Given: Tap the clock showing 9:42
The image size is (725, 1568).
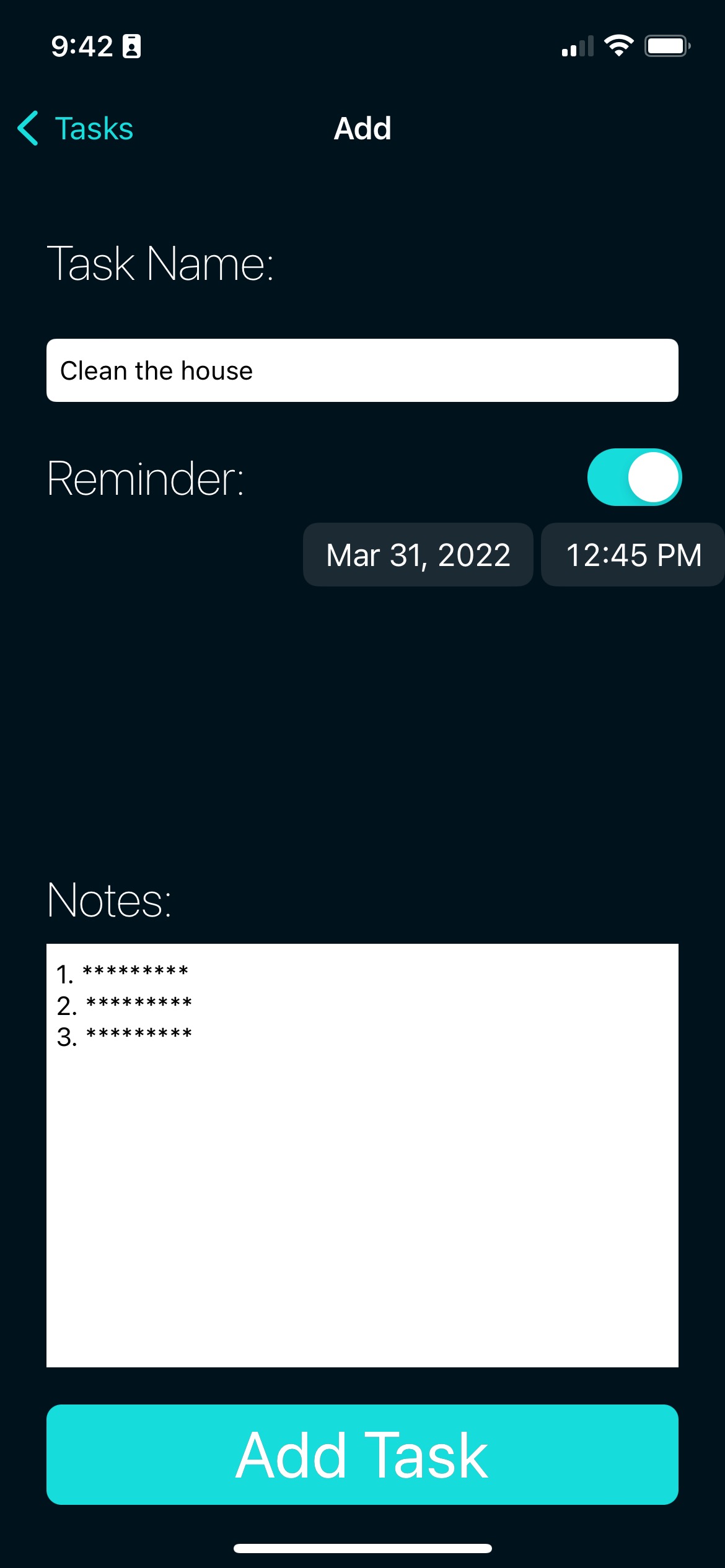Looking at the screenshot, I should [84, 45].
